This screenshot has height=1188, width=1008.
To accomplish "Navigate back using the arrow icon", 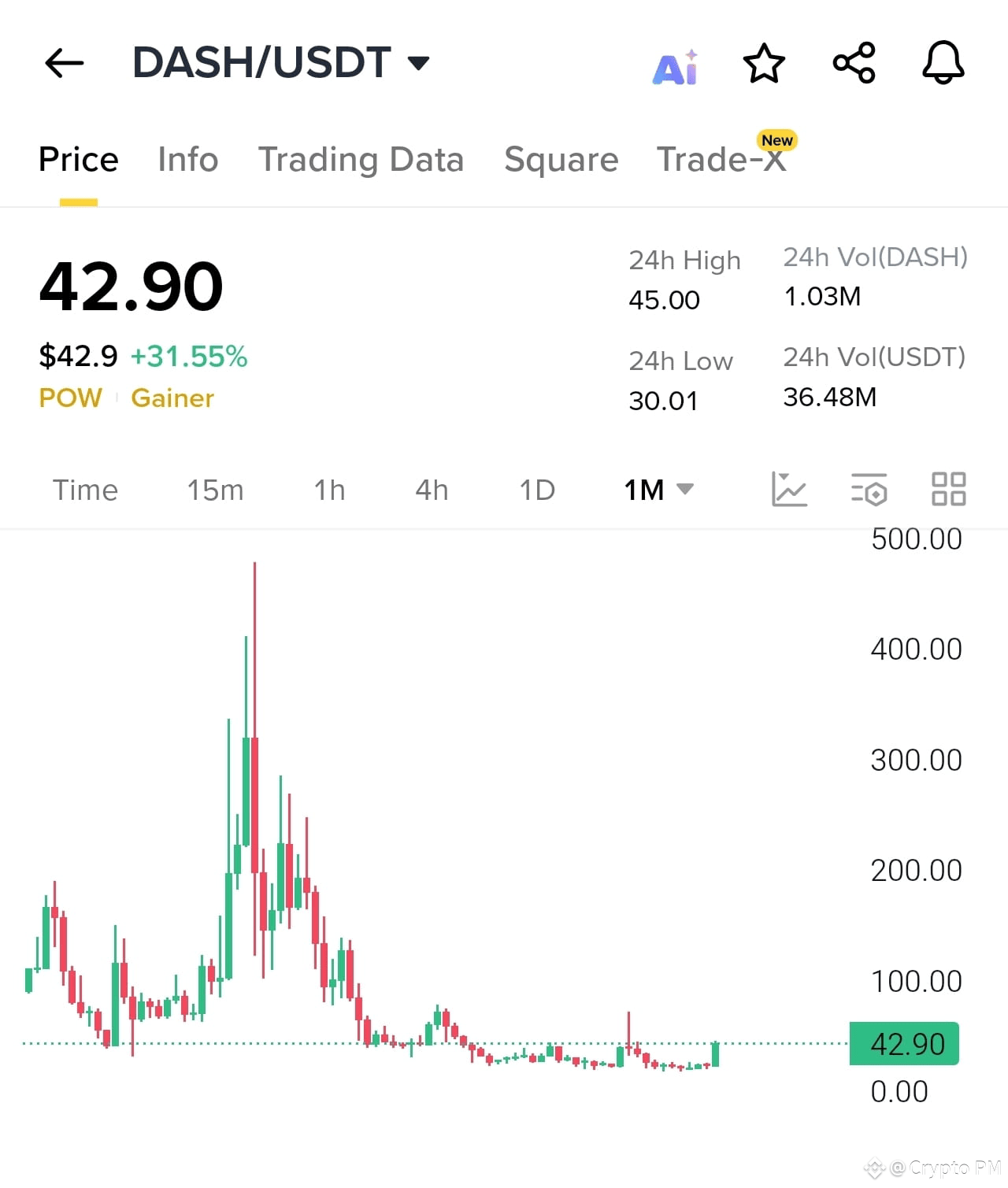I will [65, 63].
